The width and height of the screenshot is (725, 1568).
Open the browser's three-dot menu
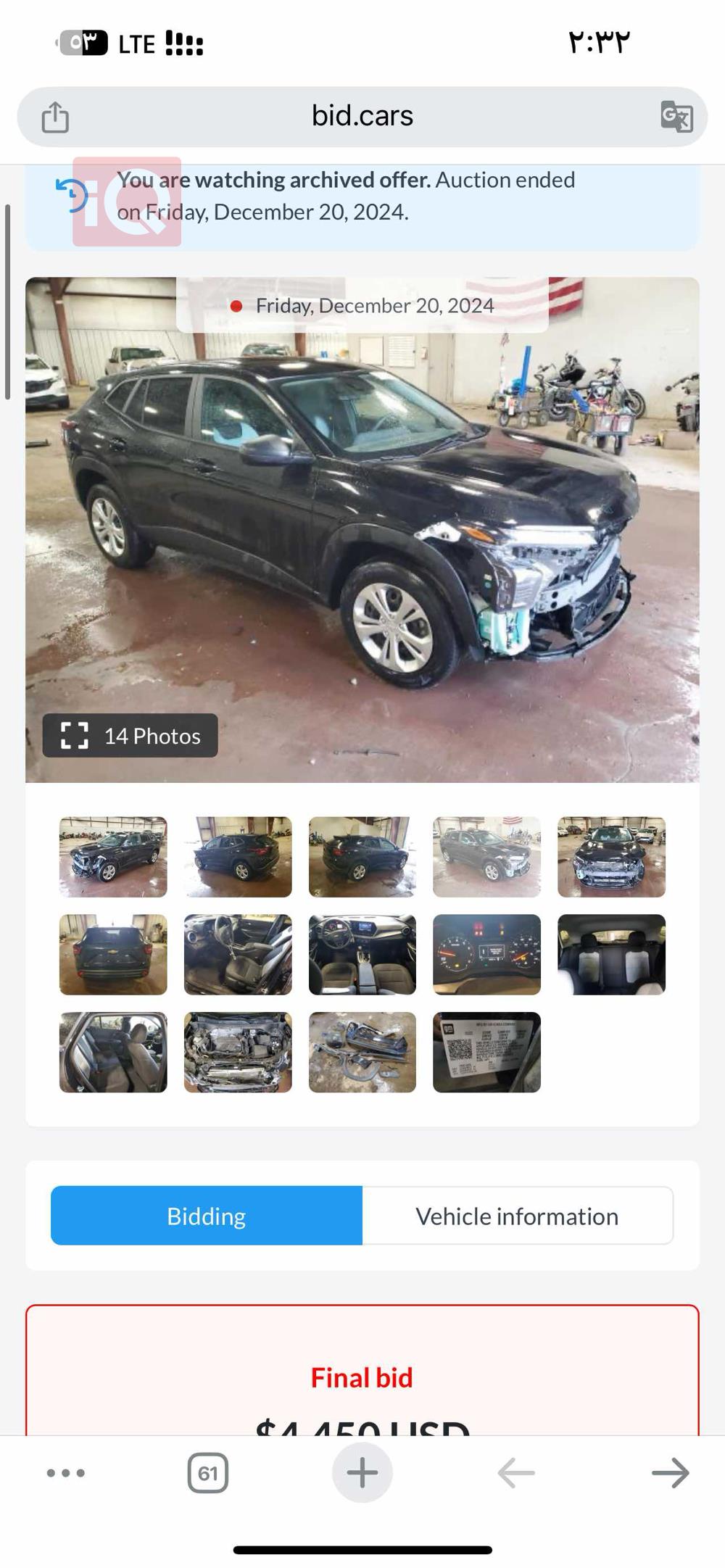point(66,1472)
